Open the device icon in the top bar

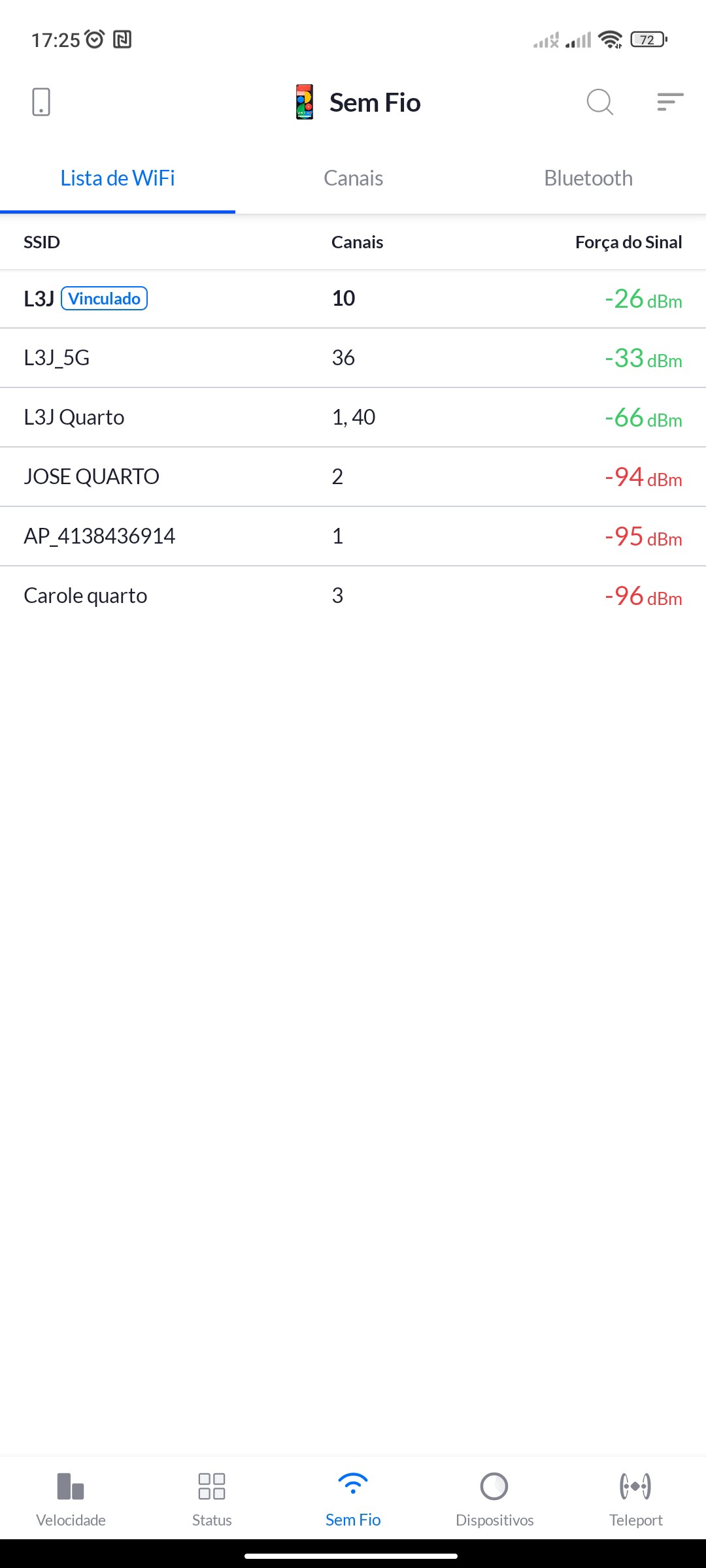click(41, 103)
